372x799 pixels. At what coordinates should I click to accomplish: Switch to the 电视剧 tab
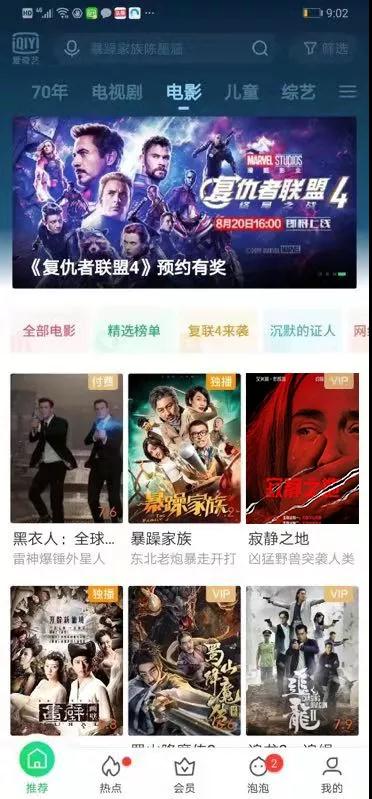point(117,92)
